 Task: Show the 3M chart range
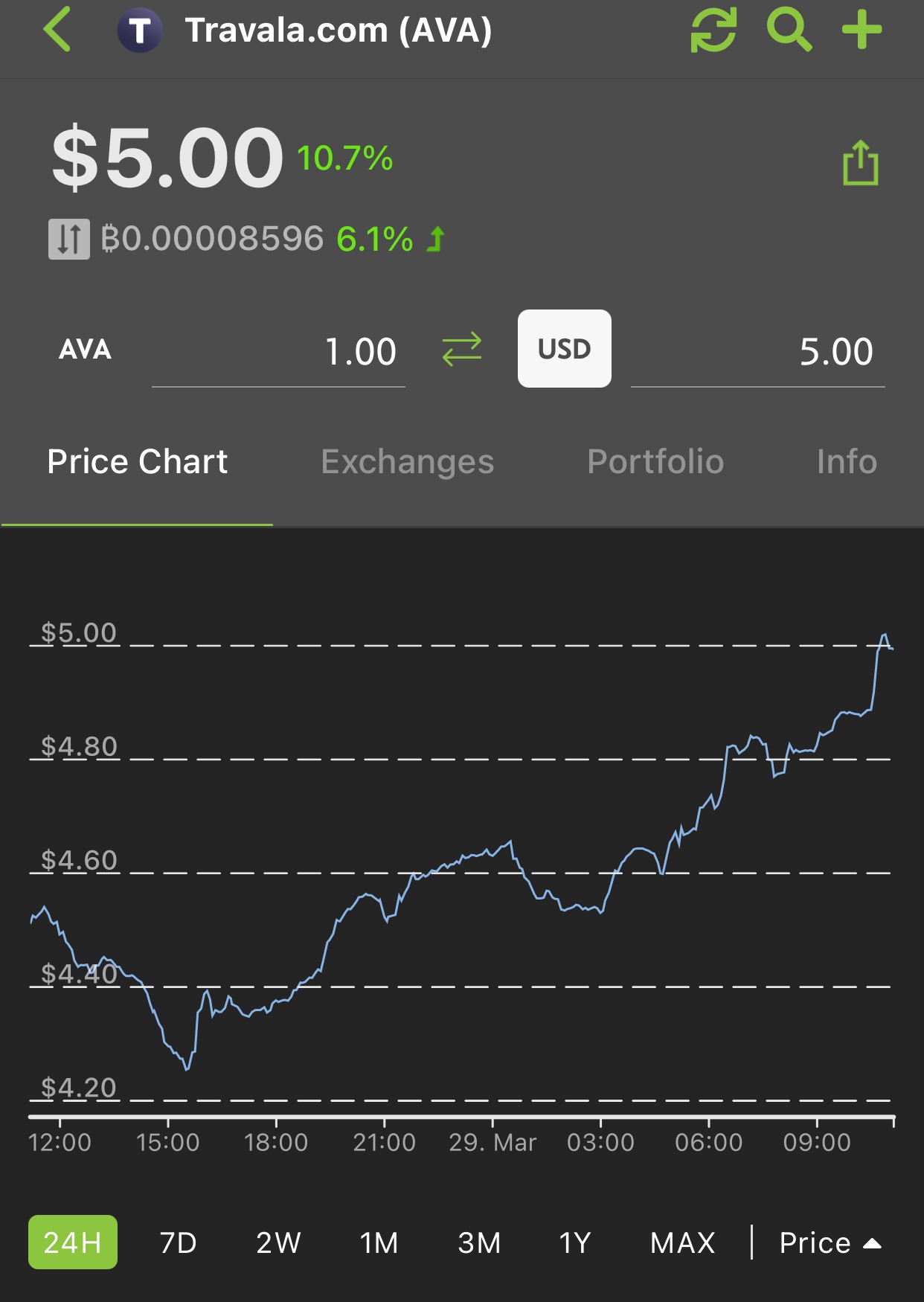click(x=479, y=1242)
